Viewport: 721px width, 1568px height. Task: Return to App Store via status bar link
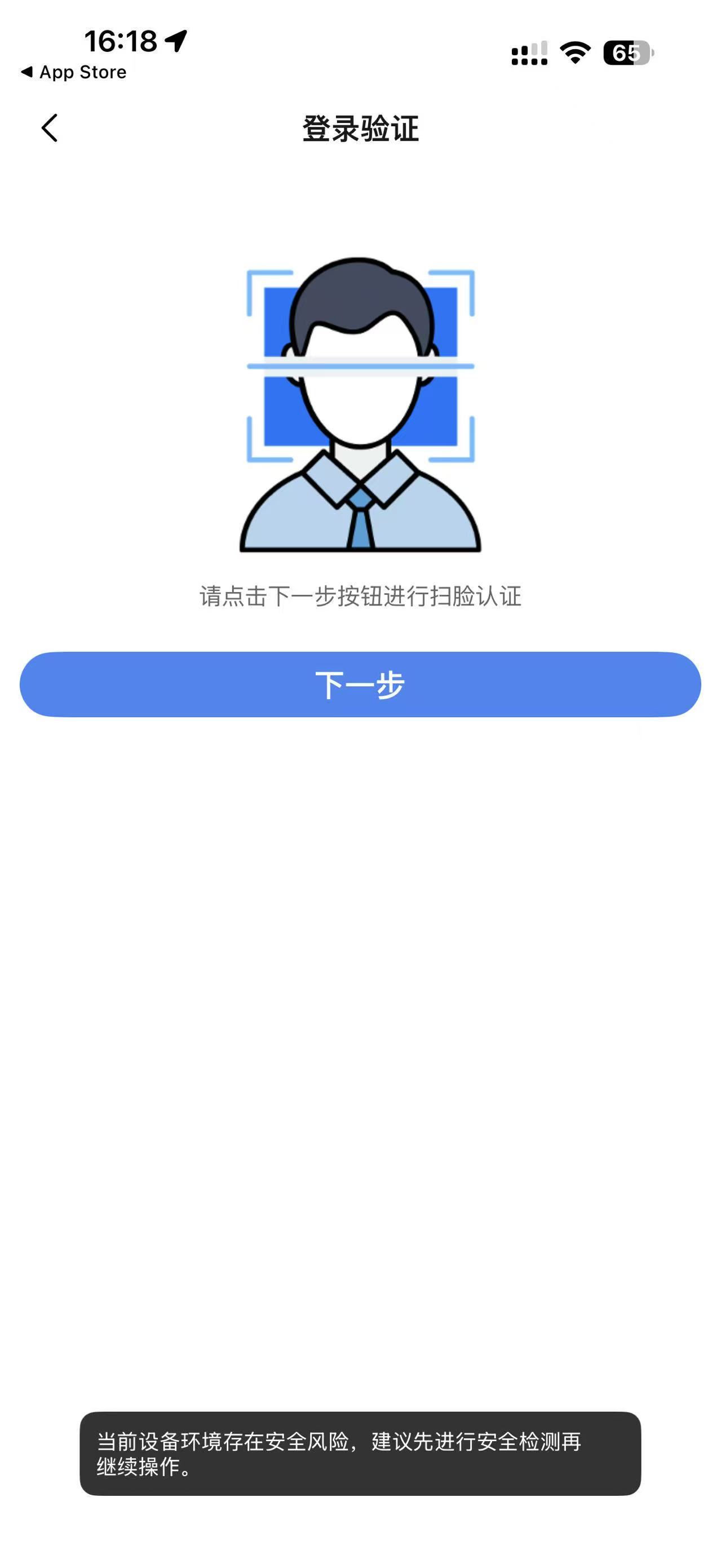point(74,72)
